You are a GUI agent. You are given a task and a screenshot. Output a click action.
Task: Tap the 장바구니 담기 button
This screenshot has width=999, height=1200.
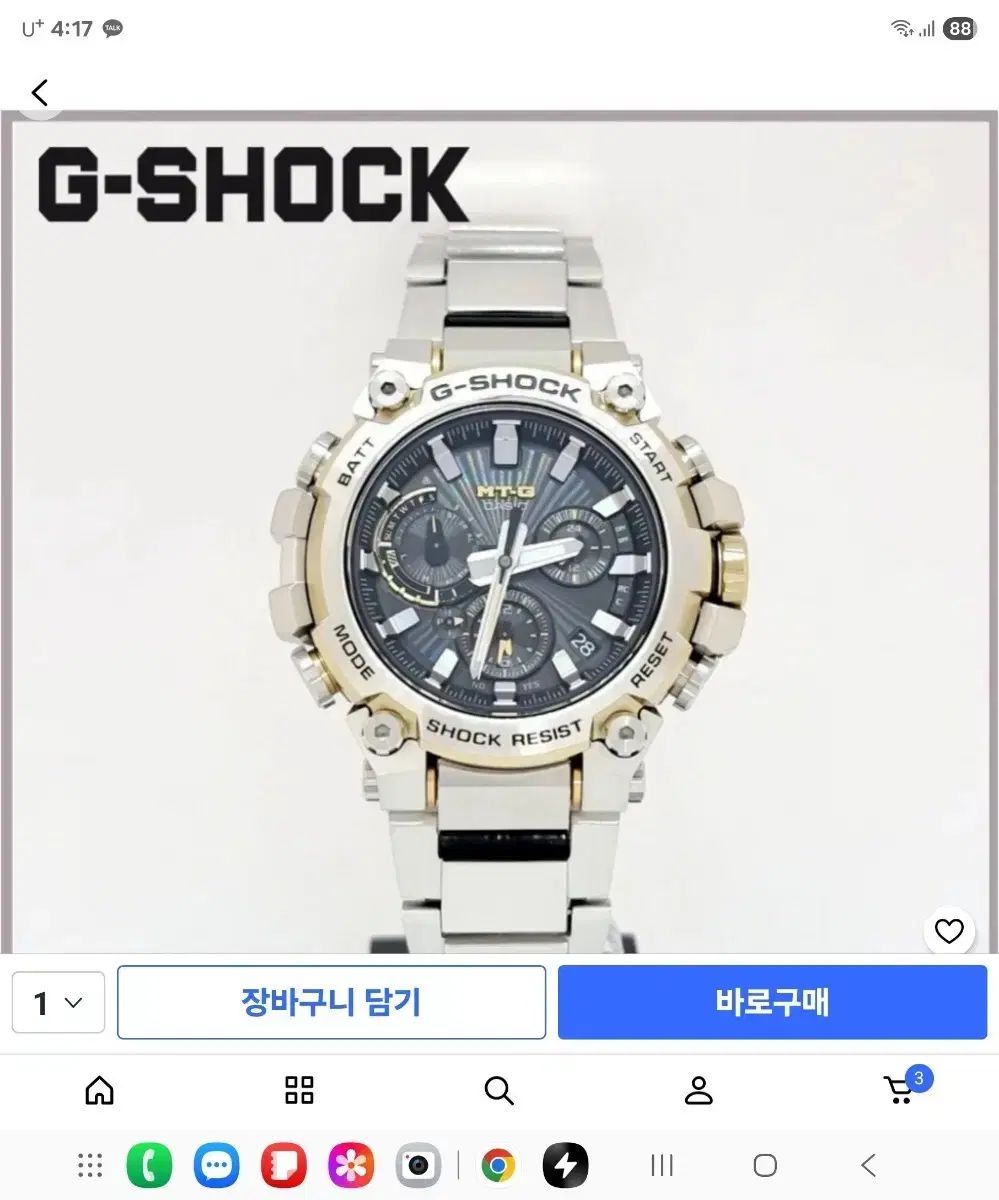pyautogui.click(x=331, y=1002)
